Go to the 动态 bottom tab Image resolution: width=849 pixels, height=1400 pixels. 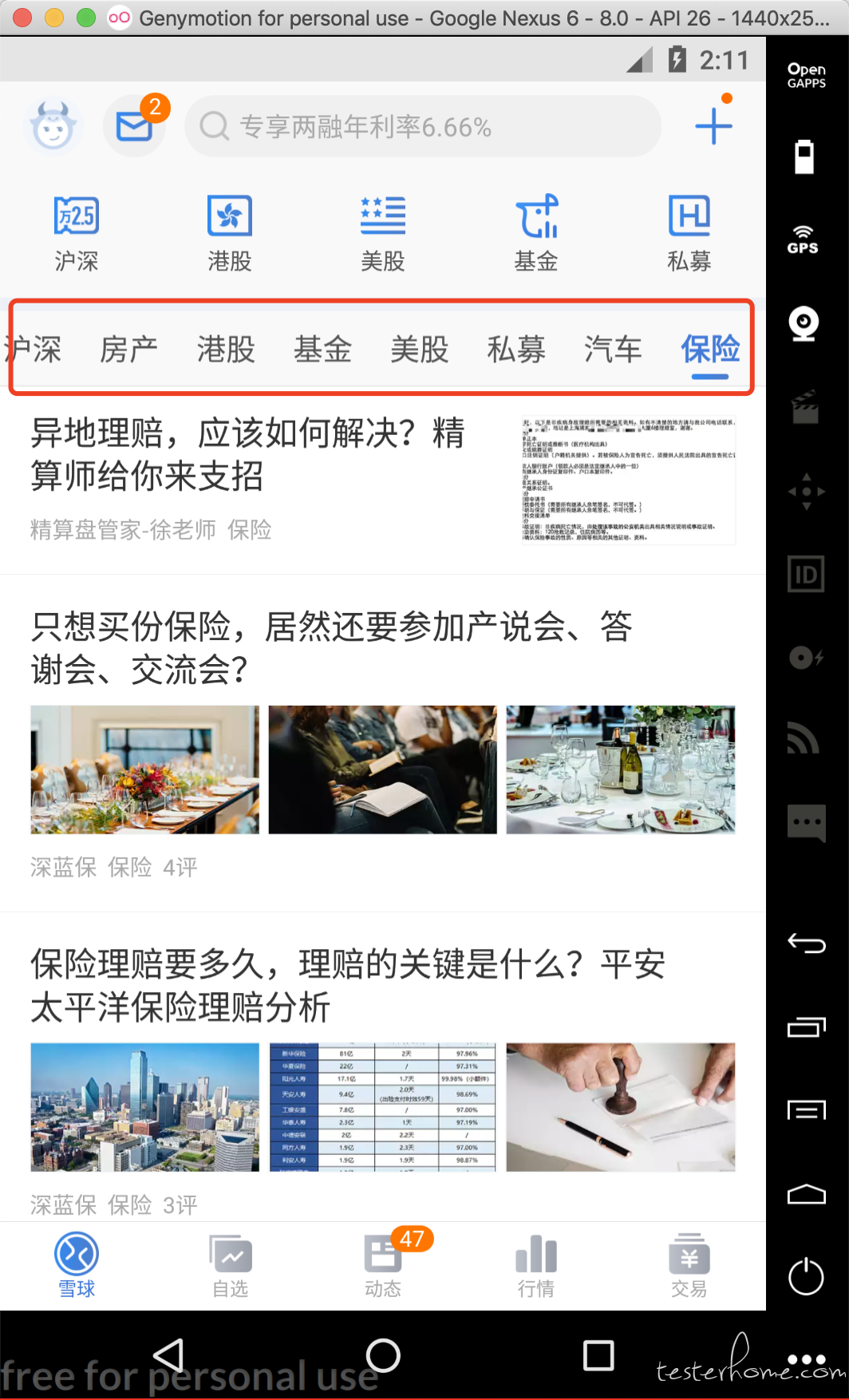point(383,1265)
